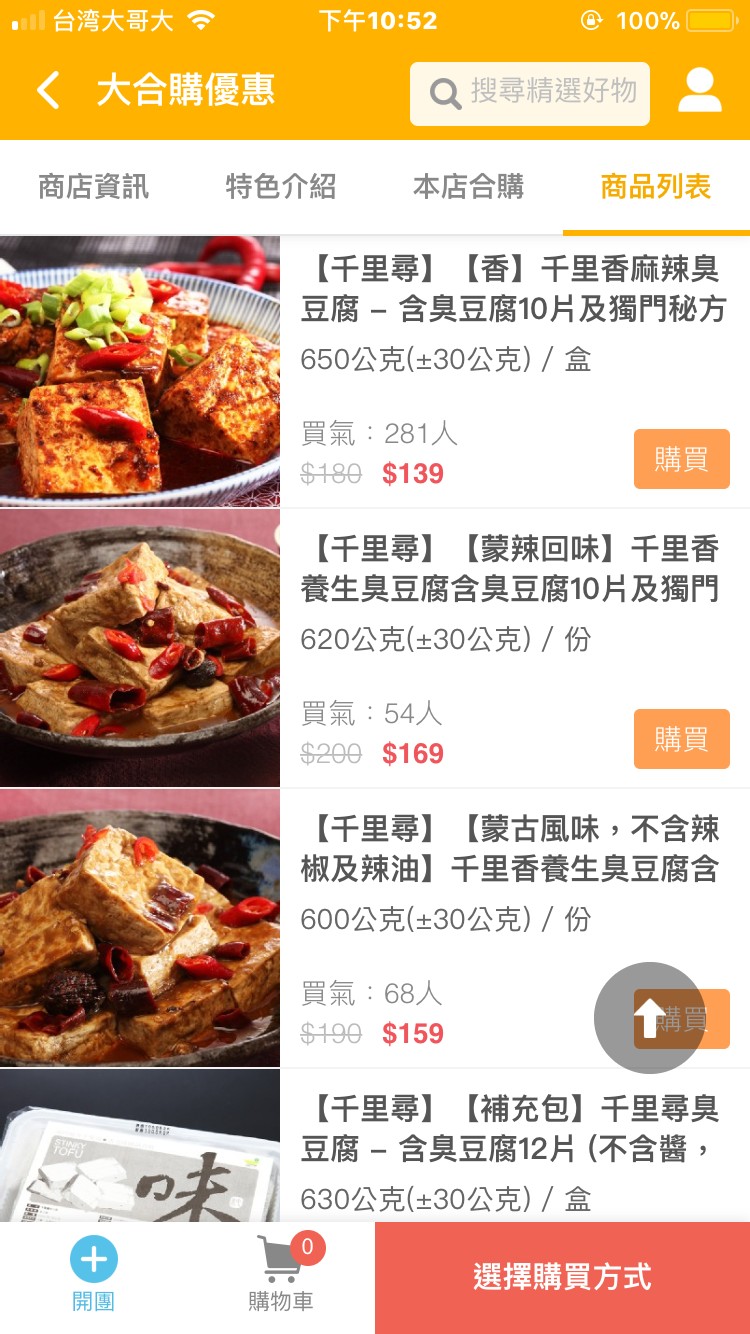Buy the $139 千里香麻辣臭豆腐
The image size is (750, 1334).
pos(681,459)
